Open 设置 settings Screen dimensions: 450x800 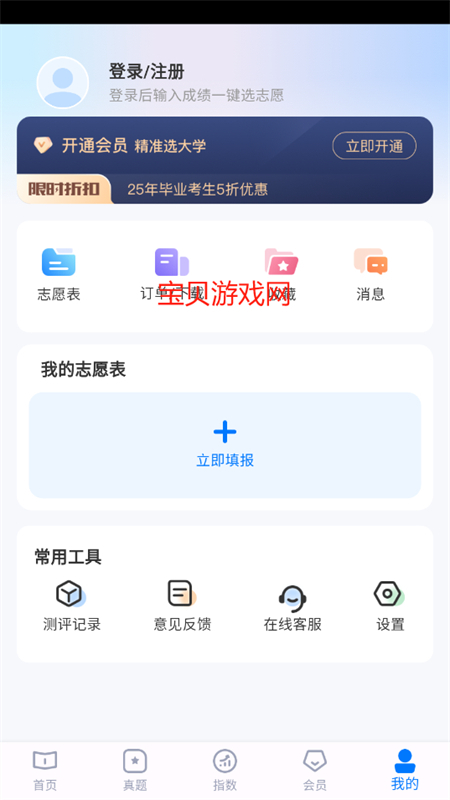click(390, 606)
